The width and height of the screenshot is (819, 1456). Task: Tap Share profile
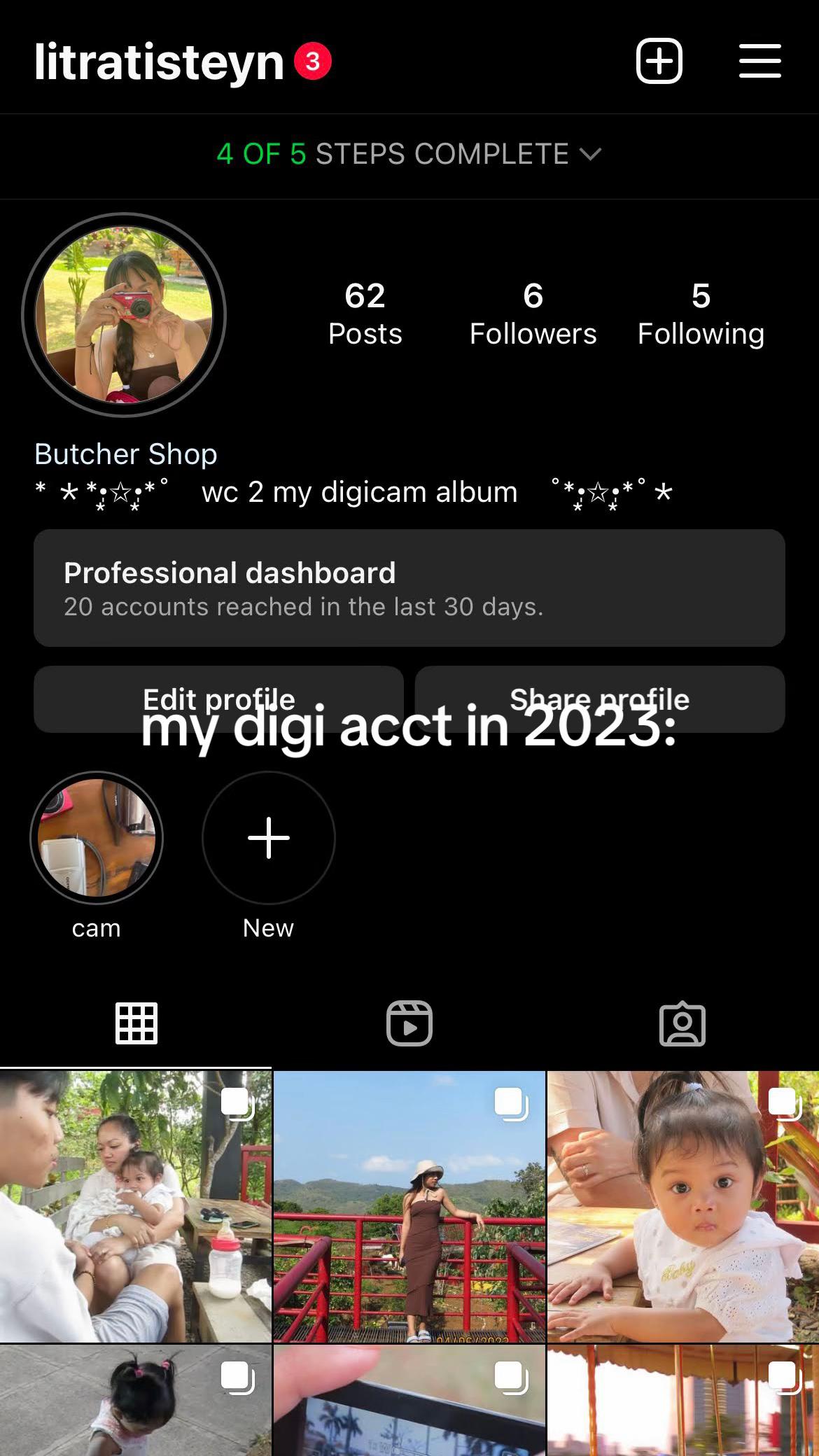click(600, 699)
